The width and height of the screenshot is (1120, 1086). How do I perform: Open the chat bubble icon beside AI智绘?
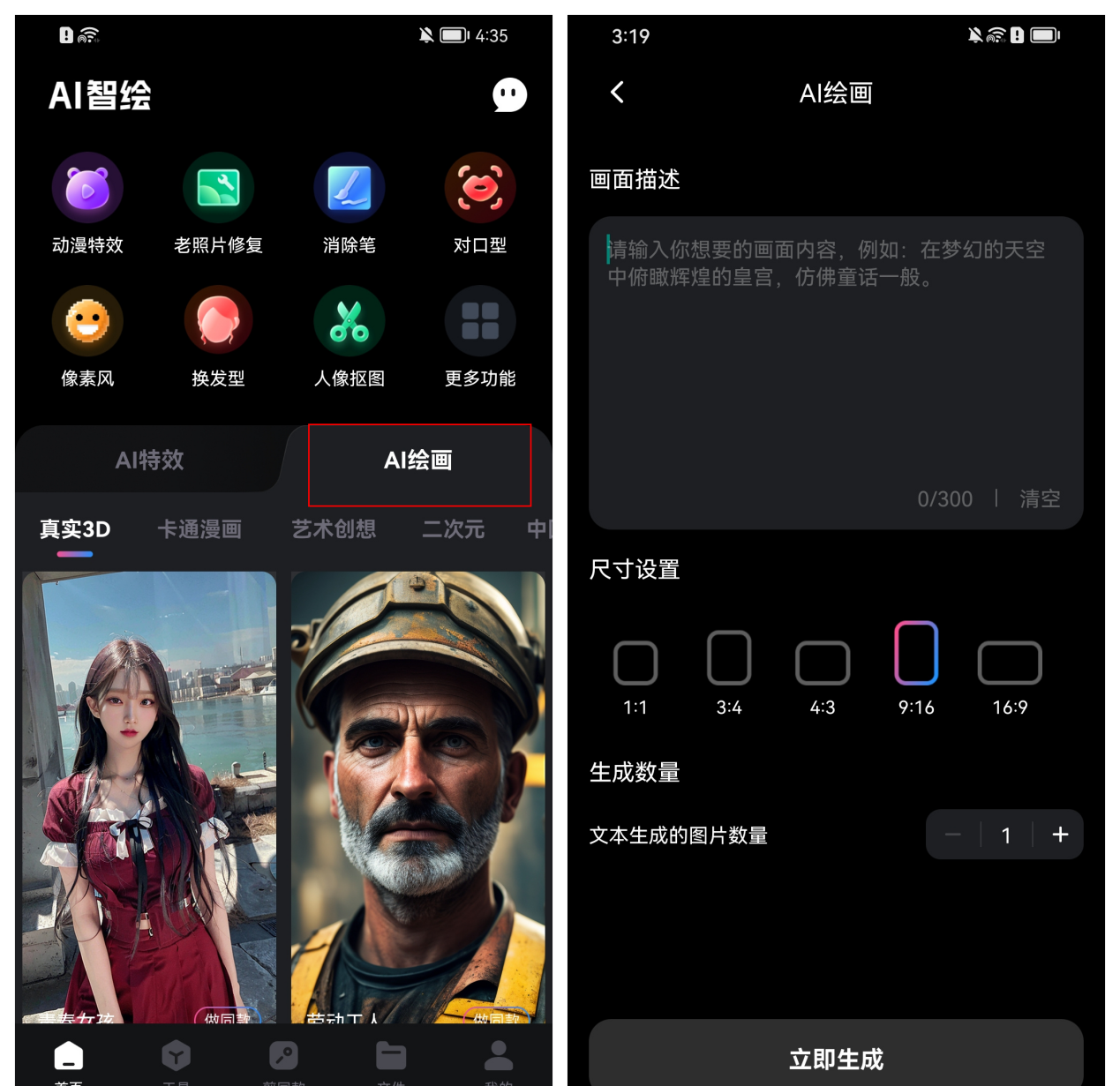(509, 95)
